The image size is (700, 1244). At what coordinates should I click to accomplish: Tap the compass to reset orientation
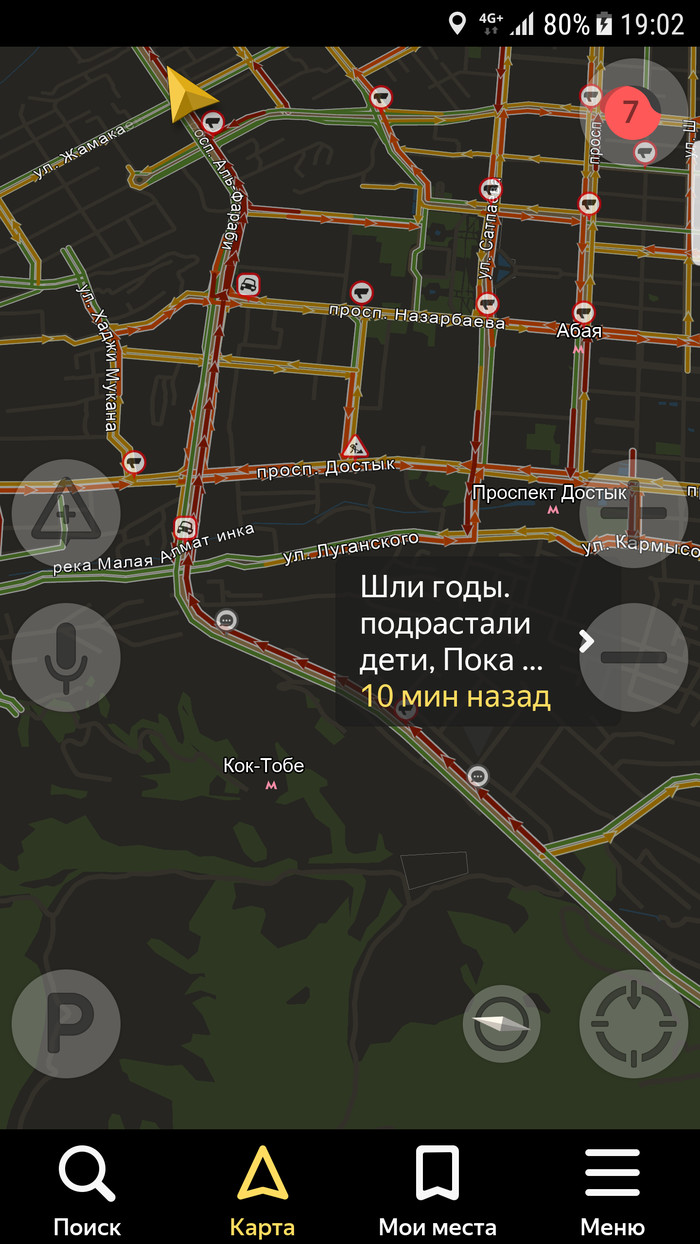coord(501,1023)
